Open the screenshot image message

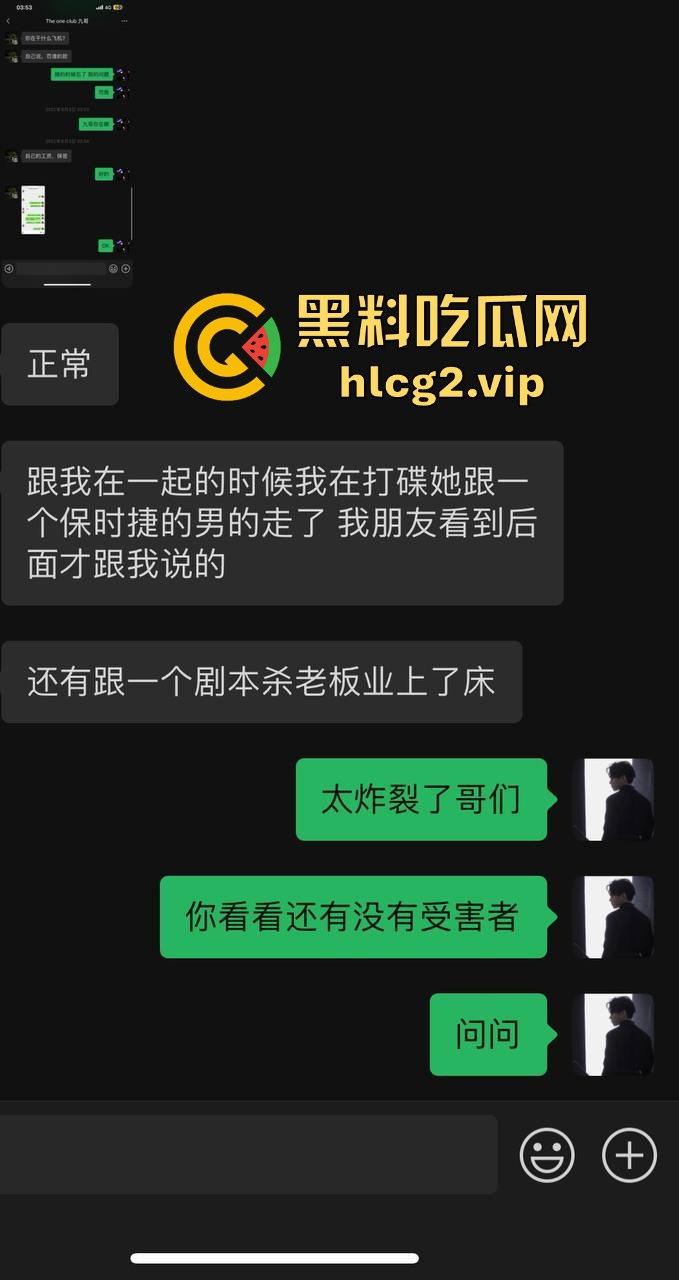click(x=67, y=145)
